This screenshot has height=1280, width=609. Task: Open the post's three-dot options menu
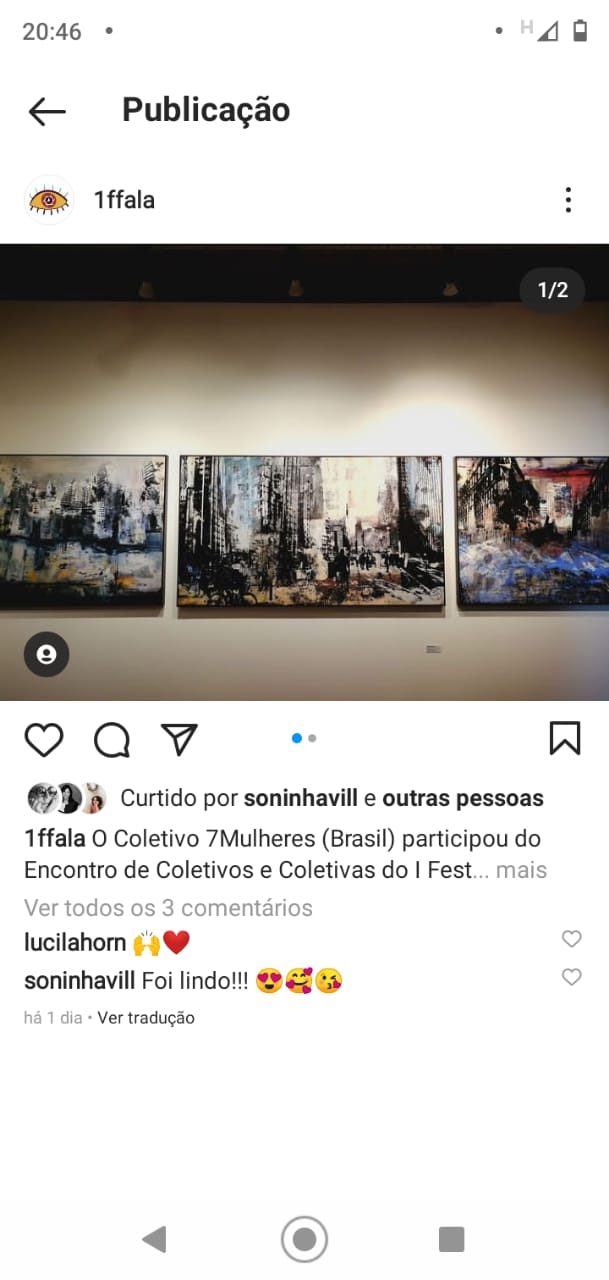(x=567, y=200)
